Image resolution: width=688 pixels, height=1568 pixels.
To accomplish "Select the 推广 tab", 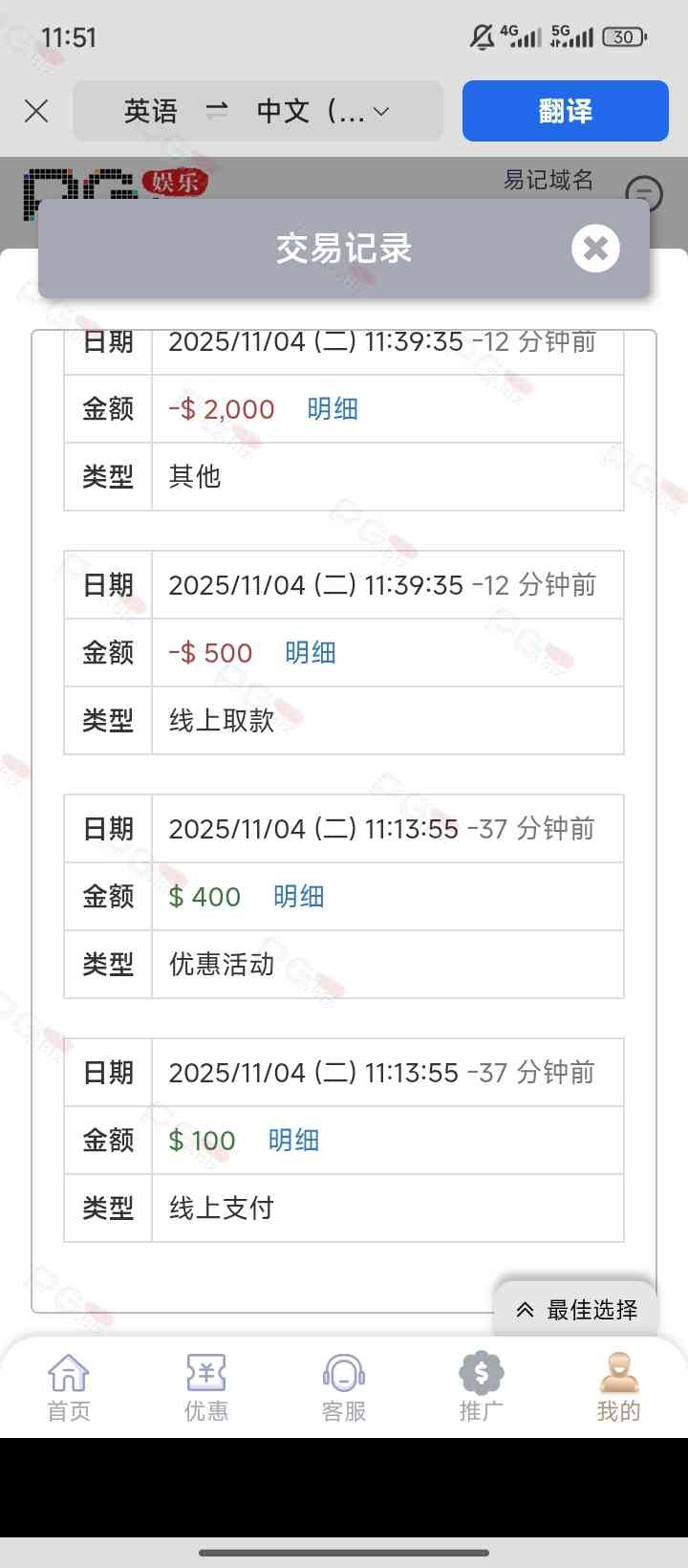I will click(x=482, y=1387).
